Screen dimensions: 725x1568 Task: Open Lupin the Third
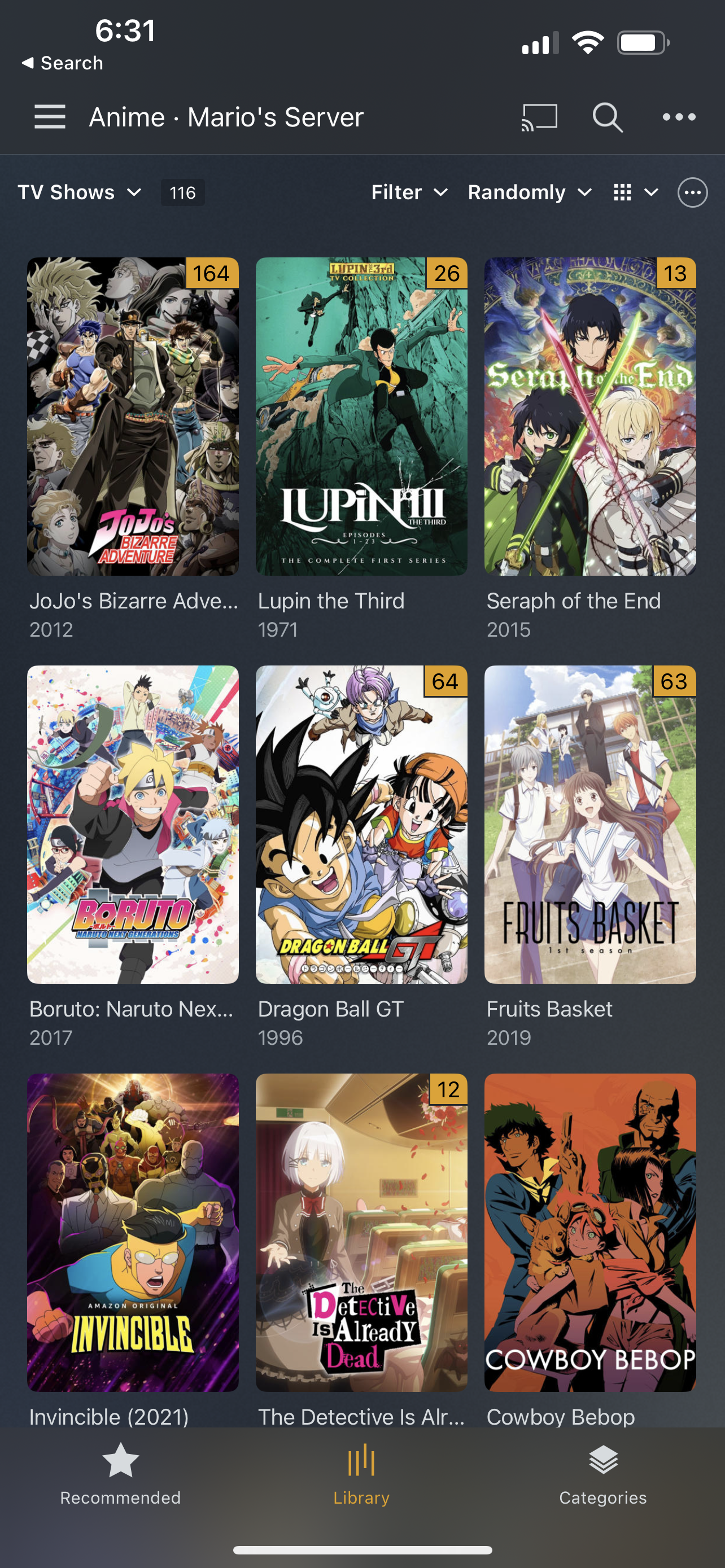361,417
